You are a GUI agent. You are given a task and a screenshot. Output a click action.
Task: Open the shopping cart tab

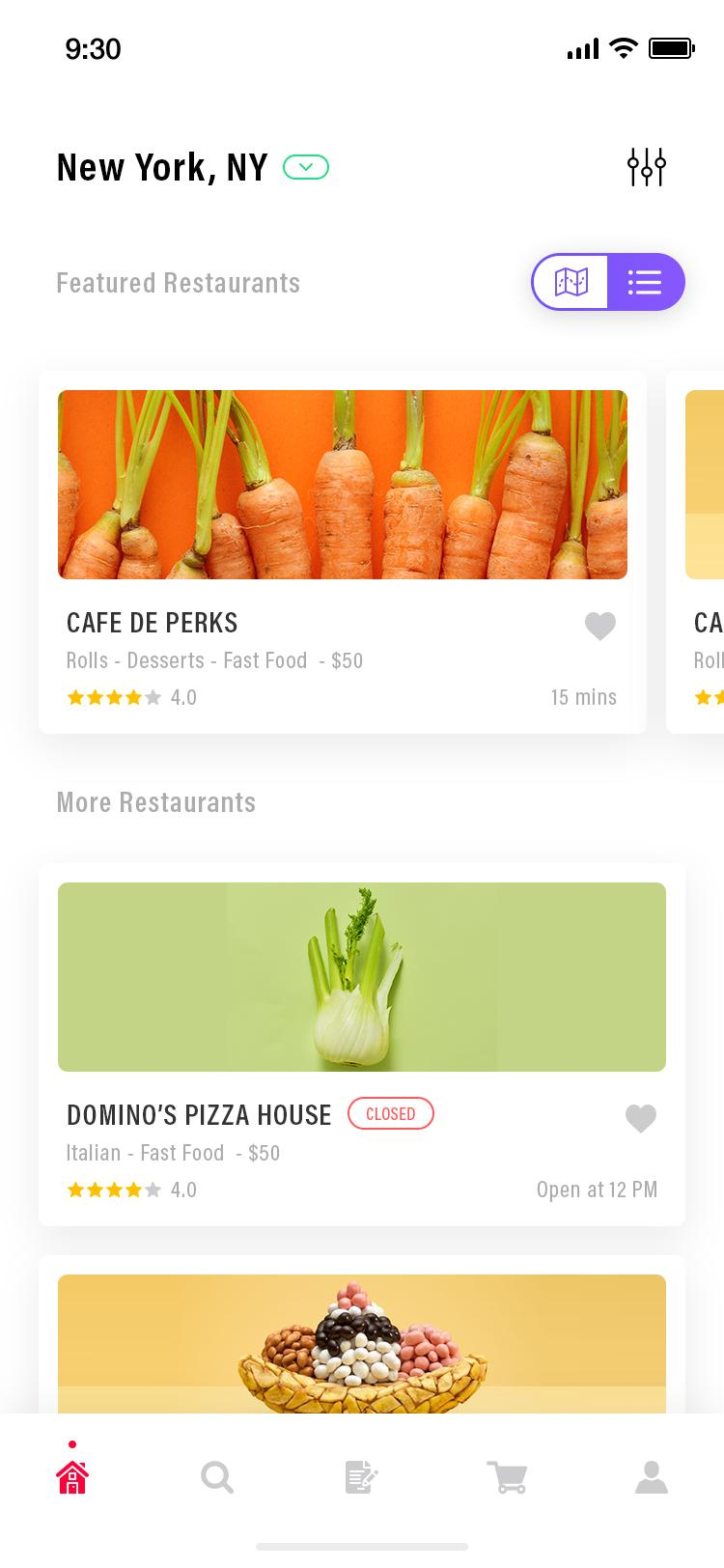(507, 1477)
